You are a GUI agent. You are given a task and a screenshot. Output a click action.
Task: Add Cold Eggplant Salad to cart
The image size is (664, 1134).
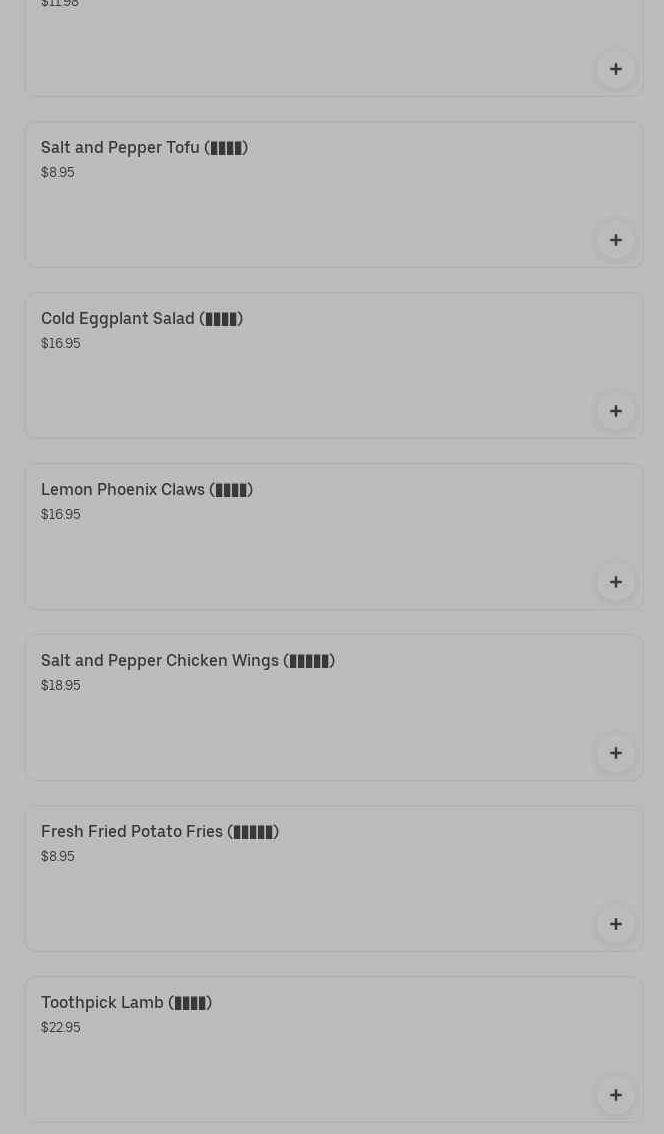pyautogui.click(x=616, y=411)
